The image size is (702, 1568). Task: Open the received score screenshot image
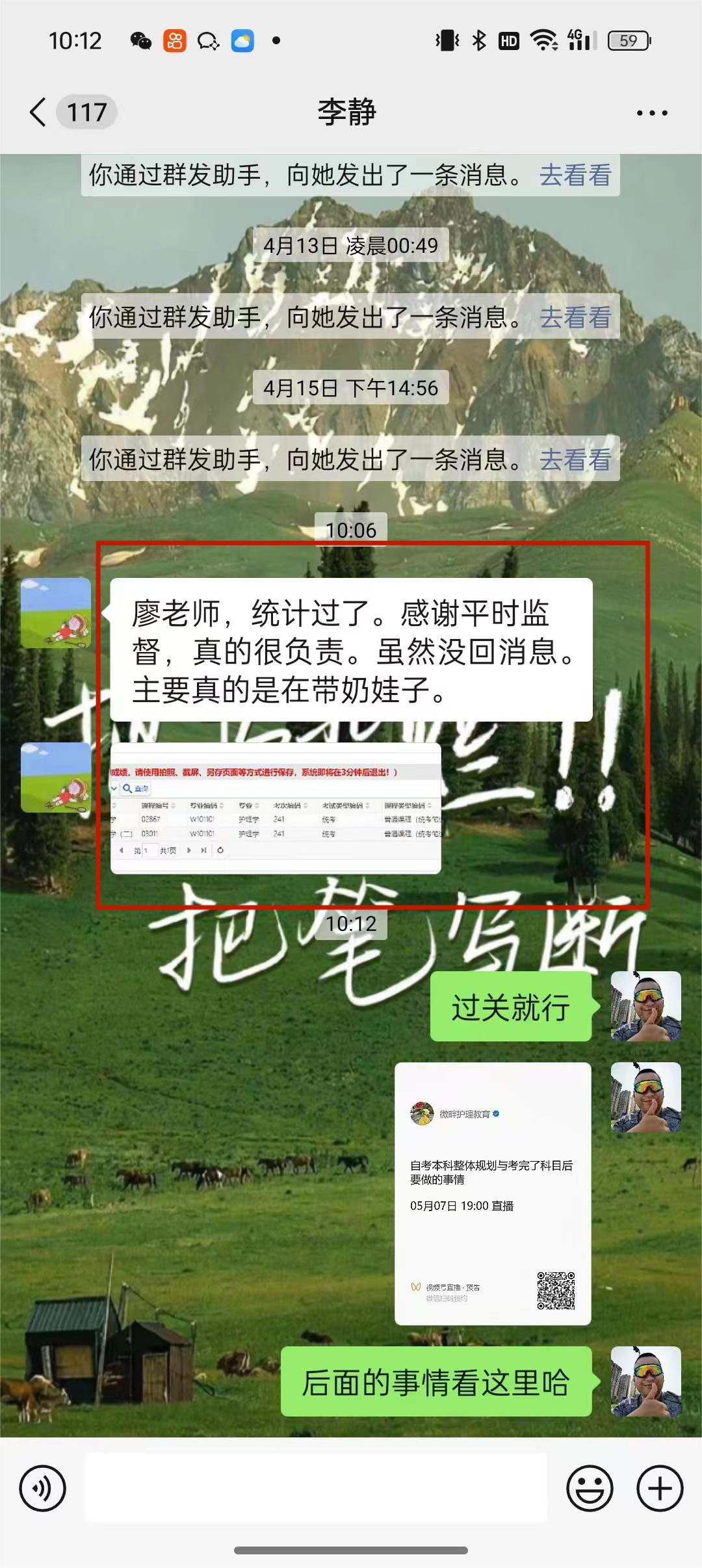click(x=276, y=808)
